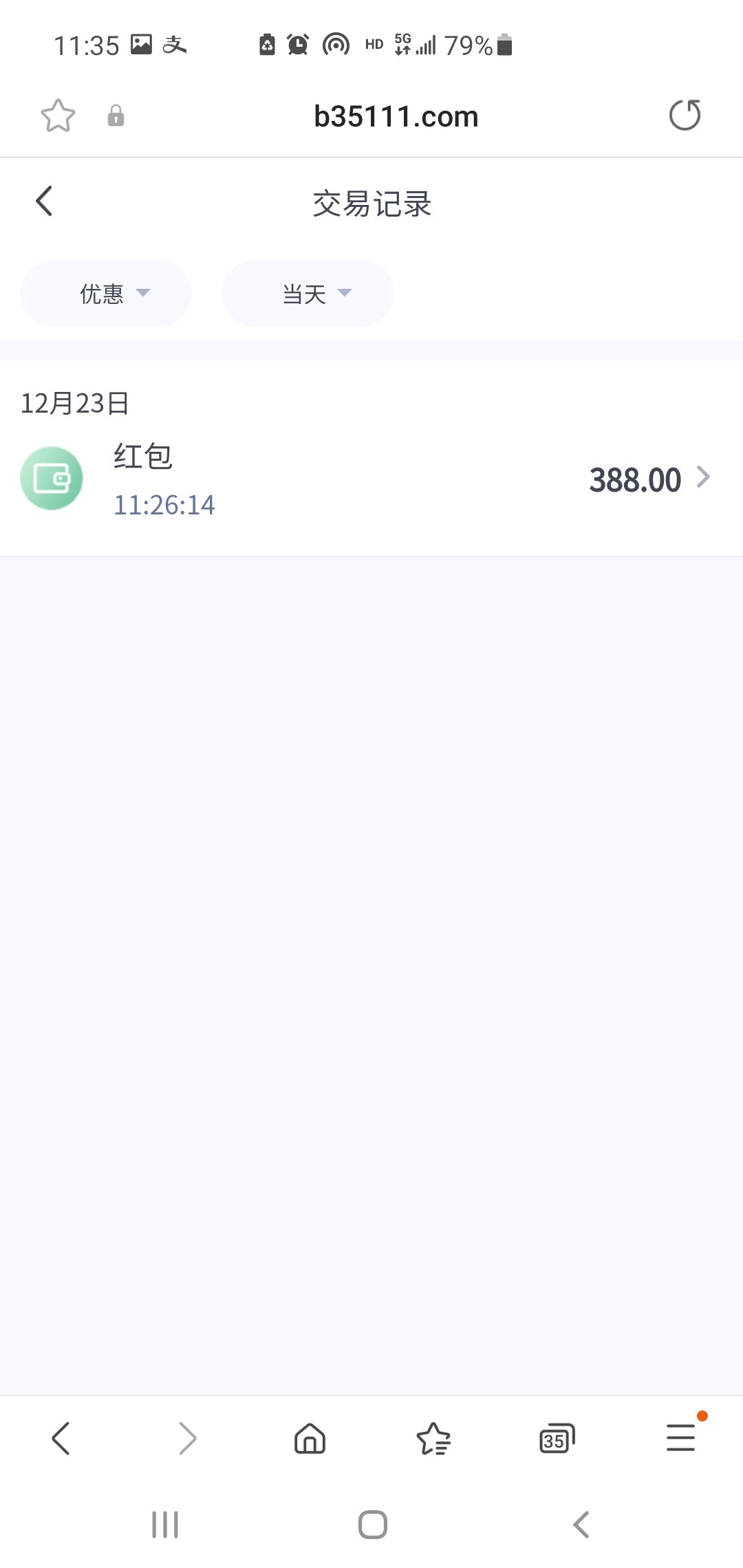Tap the b35111.com address bar
The height and width of the screenshot is (1568, 743).
[x=396, y=116]
